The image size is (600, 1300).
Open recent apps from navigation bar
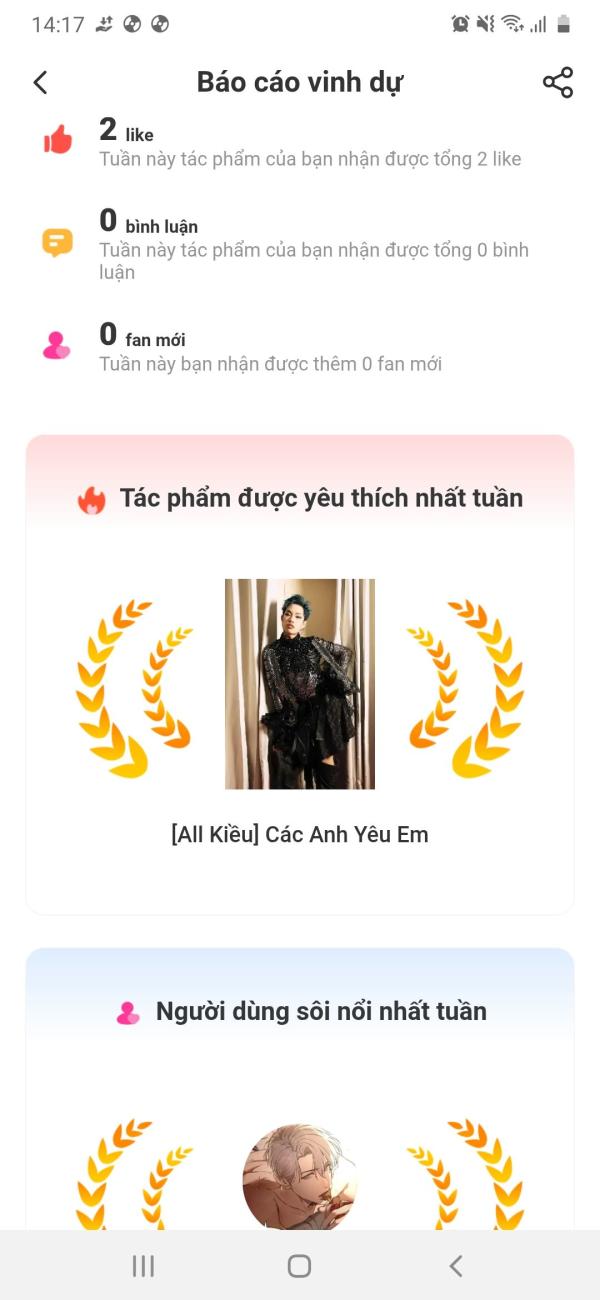click(x=143, y=1266)
